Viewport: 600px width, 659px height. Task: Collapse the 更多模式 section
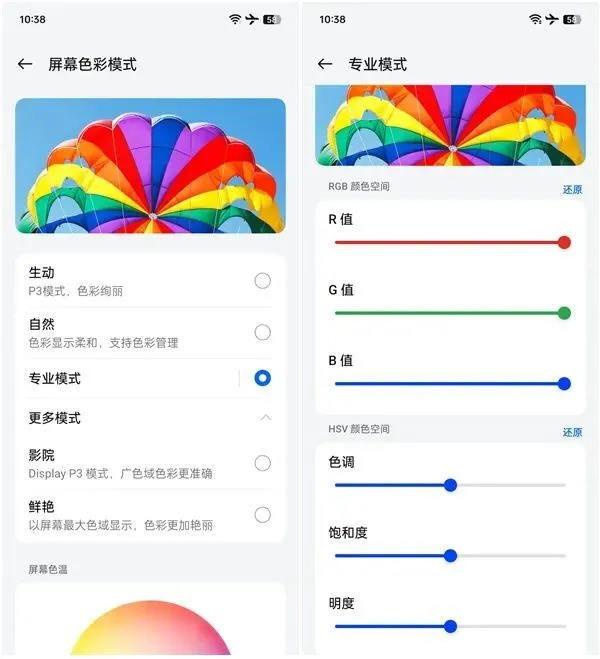coord(265,418)
